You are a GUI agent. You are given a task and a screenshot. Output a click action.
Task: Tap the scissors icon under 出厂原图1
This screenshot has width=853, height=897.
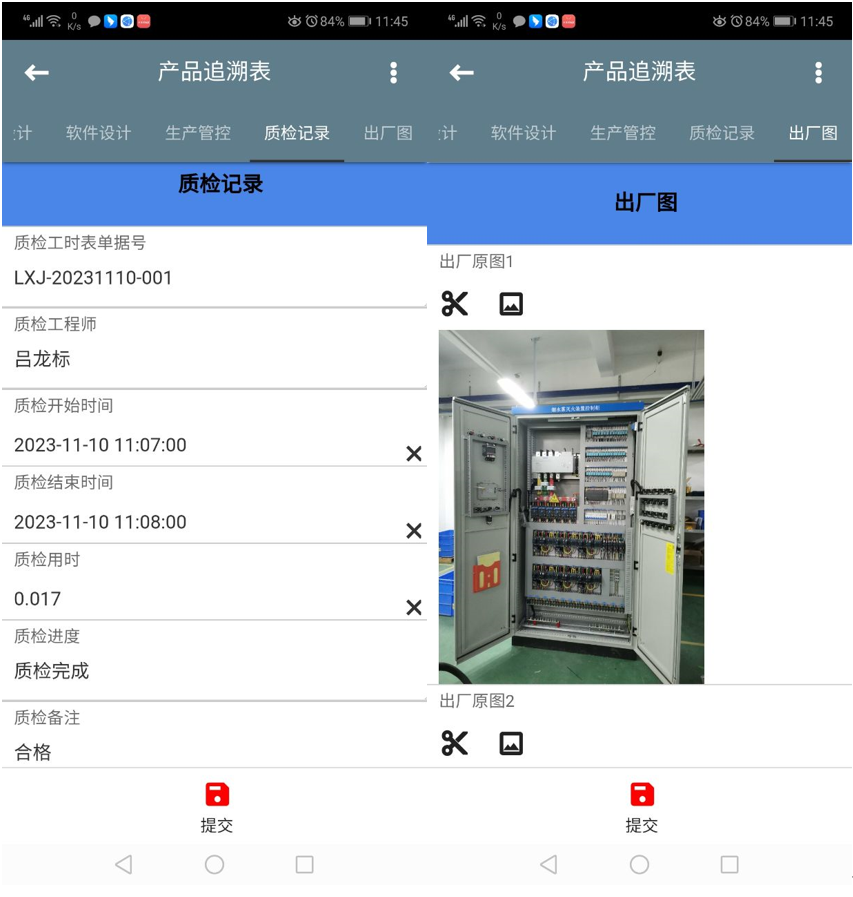[x=455, y=304]
